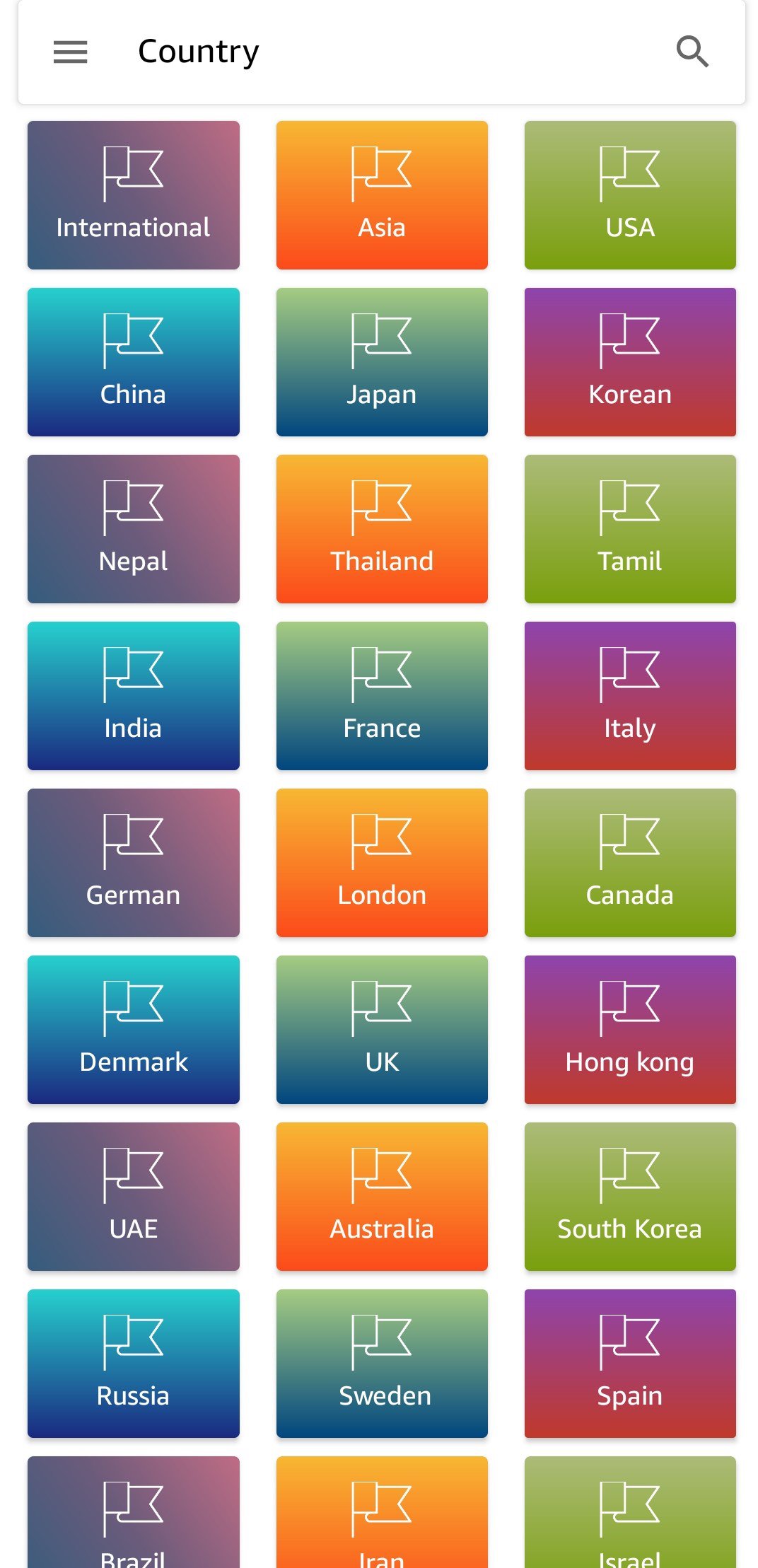This screenshot has width=758, height=1568.
Task: Open the Nepal category
Action: [133, 529]
